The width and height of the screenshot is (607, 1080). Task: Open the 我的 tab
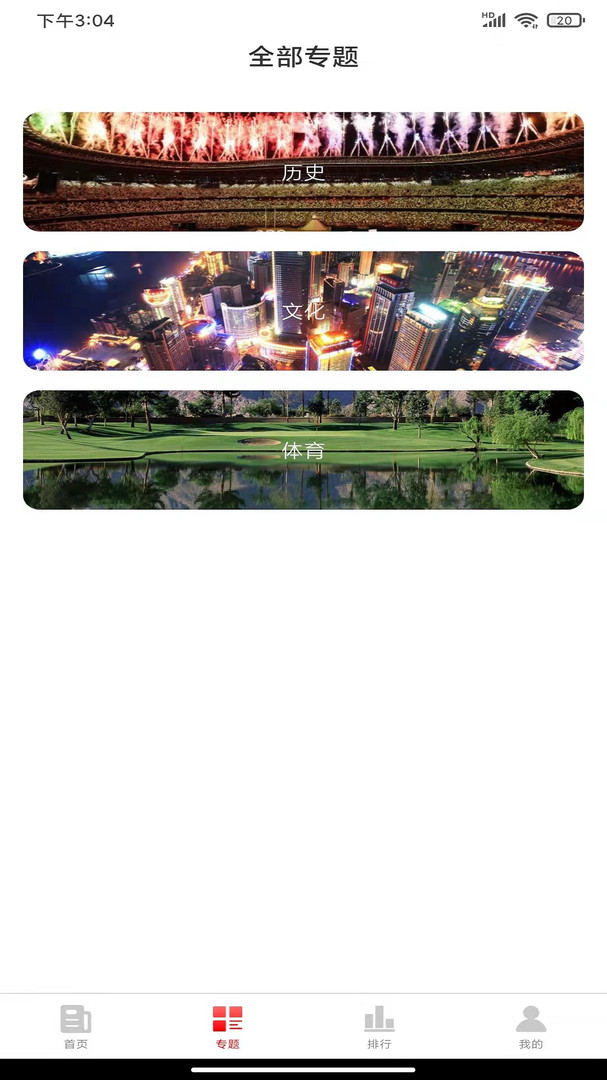[x=531, y=1027]
